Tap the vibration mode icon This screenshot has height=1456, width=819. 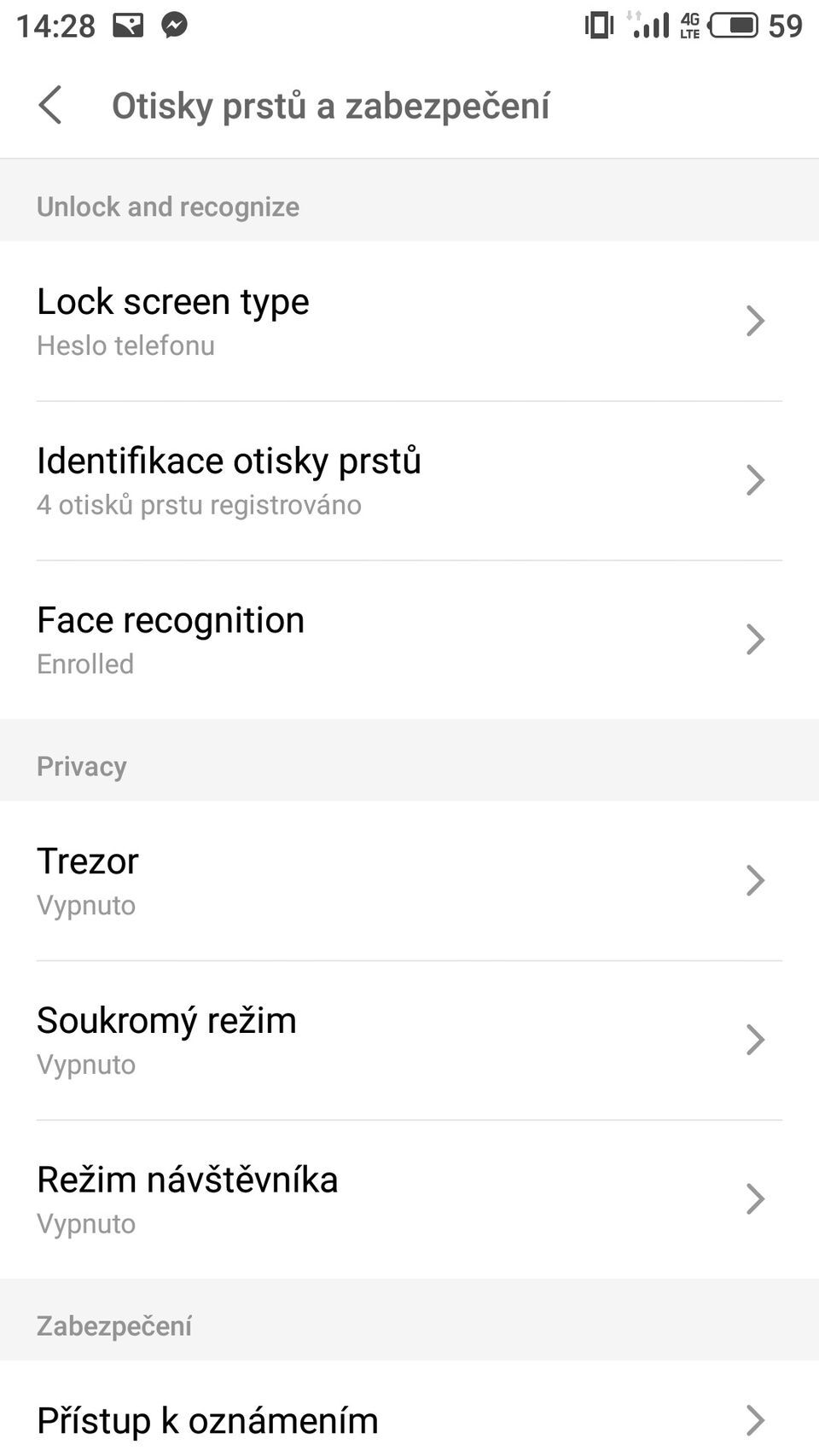pyautogui.click(x=597, y=25)
